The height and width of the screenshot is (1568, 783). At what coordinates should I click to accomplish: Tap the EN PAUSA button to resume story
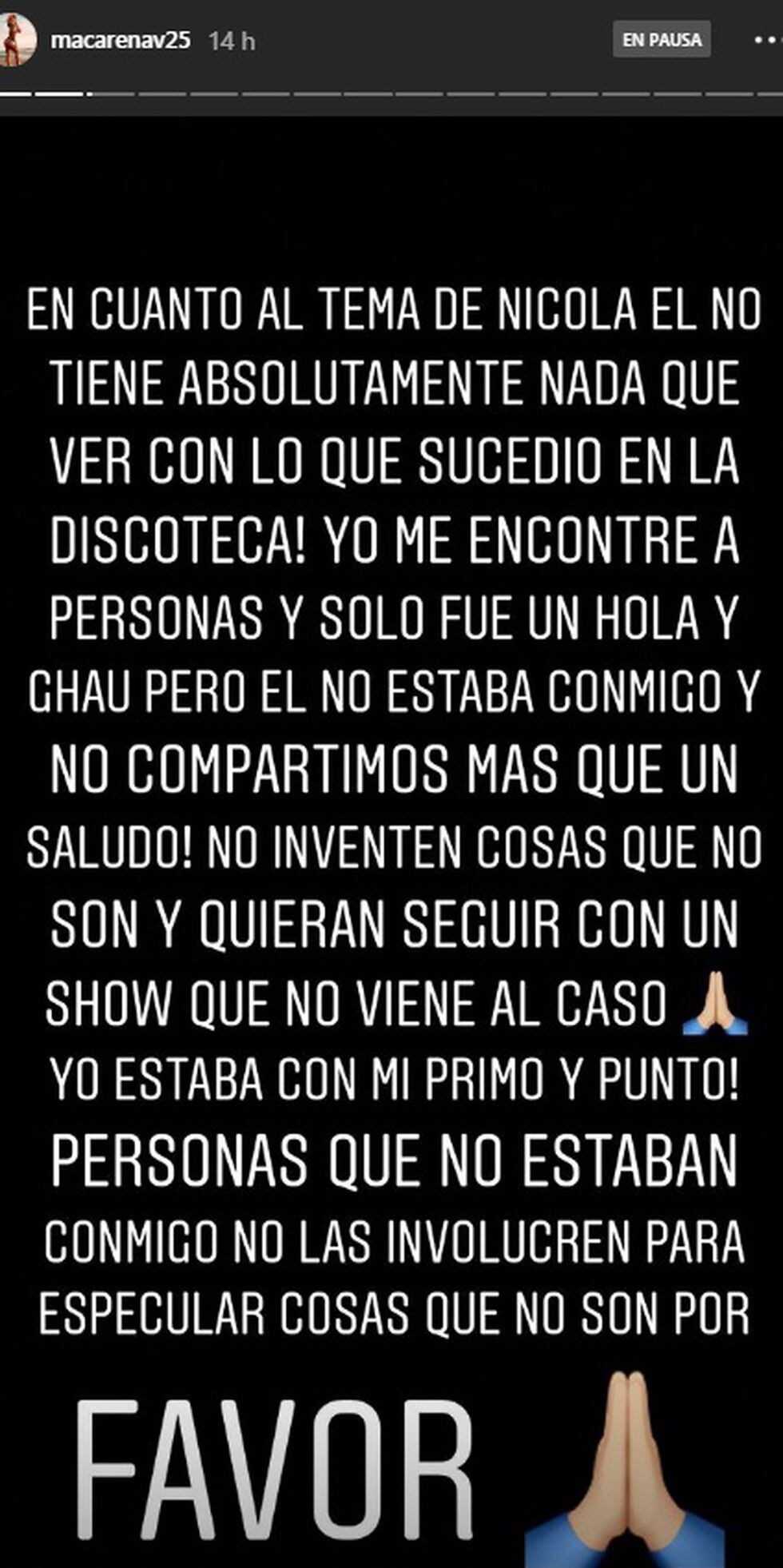coord(662,40)
